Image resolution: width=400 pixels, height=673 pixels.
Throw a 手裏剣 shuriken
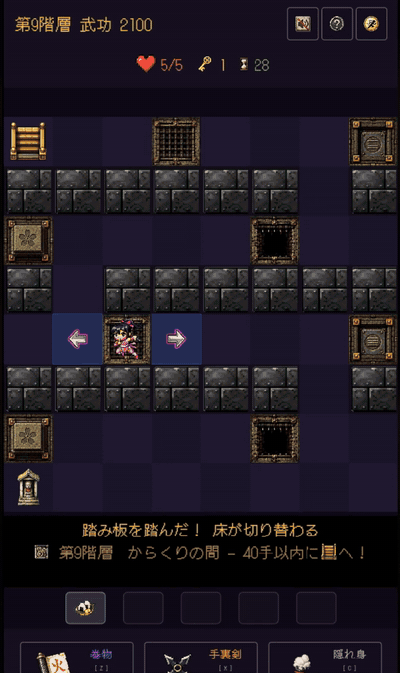pyautogui.click(x=200, y=658)
